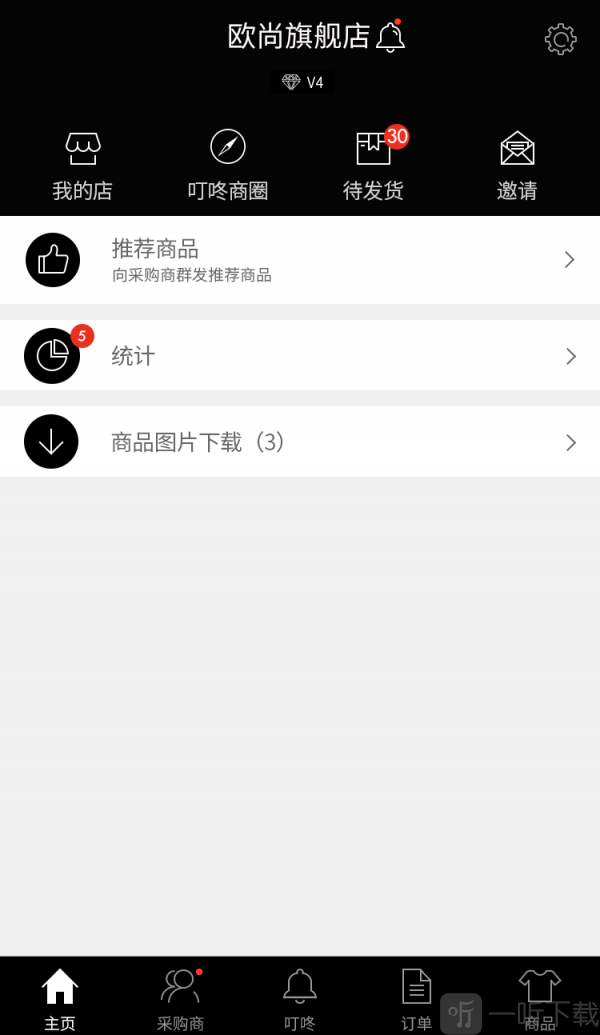Open the settings gear icon

pos(560,39)
